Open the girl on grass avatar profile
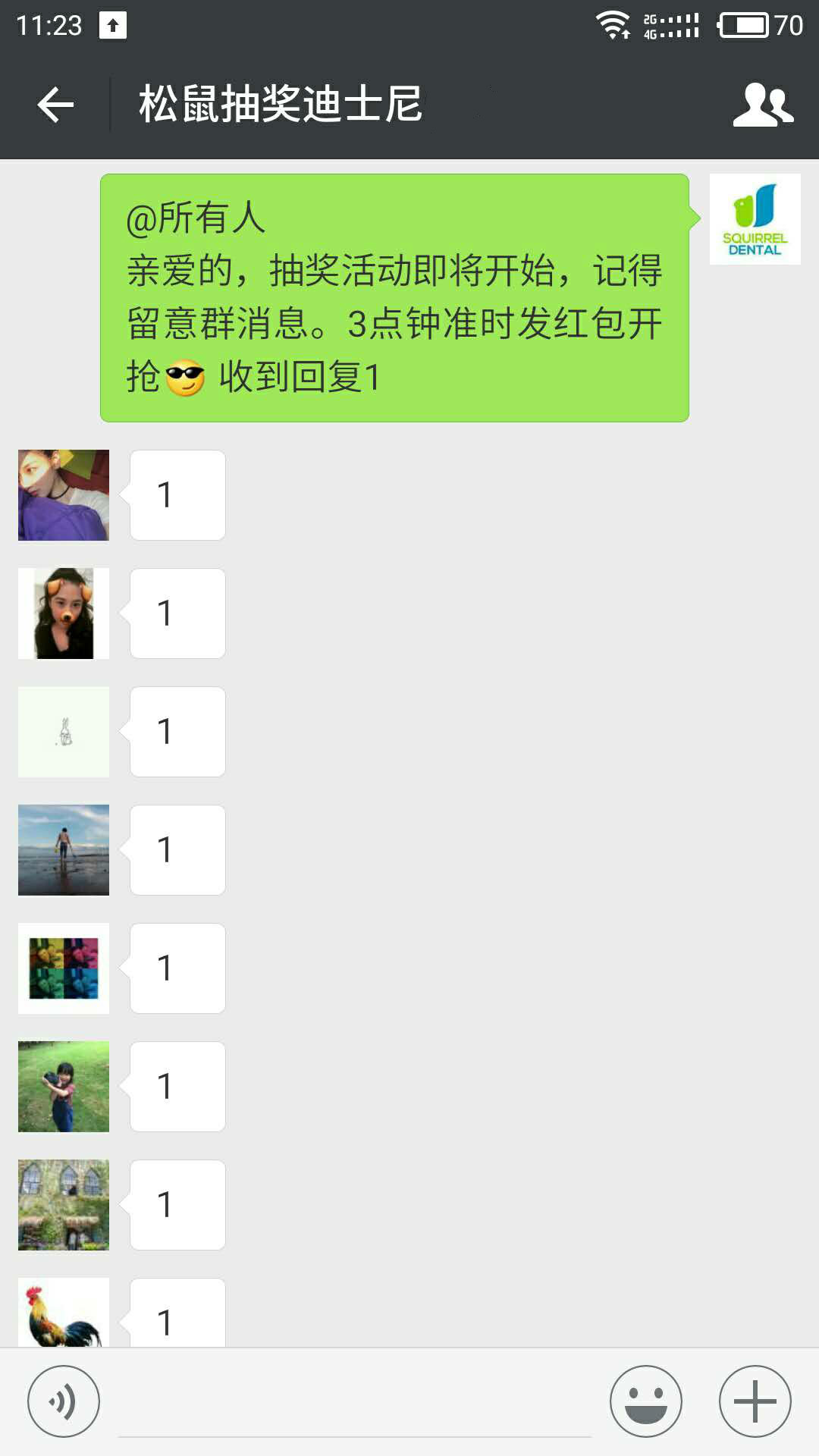This screenshot has height=1456, width=819. click(64, 1087)
